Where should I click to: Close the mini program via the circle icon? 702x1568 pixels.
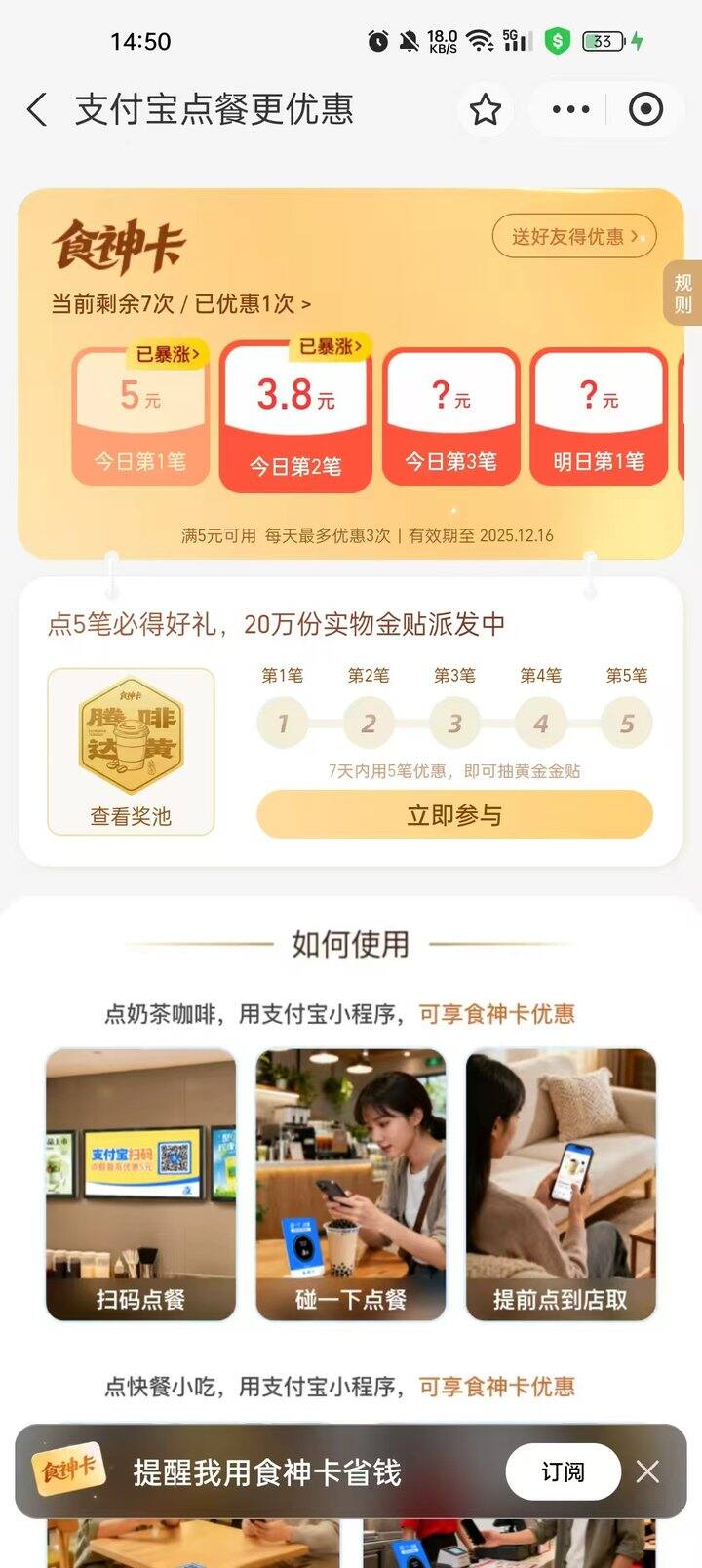(x=645, y=109)
